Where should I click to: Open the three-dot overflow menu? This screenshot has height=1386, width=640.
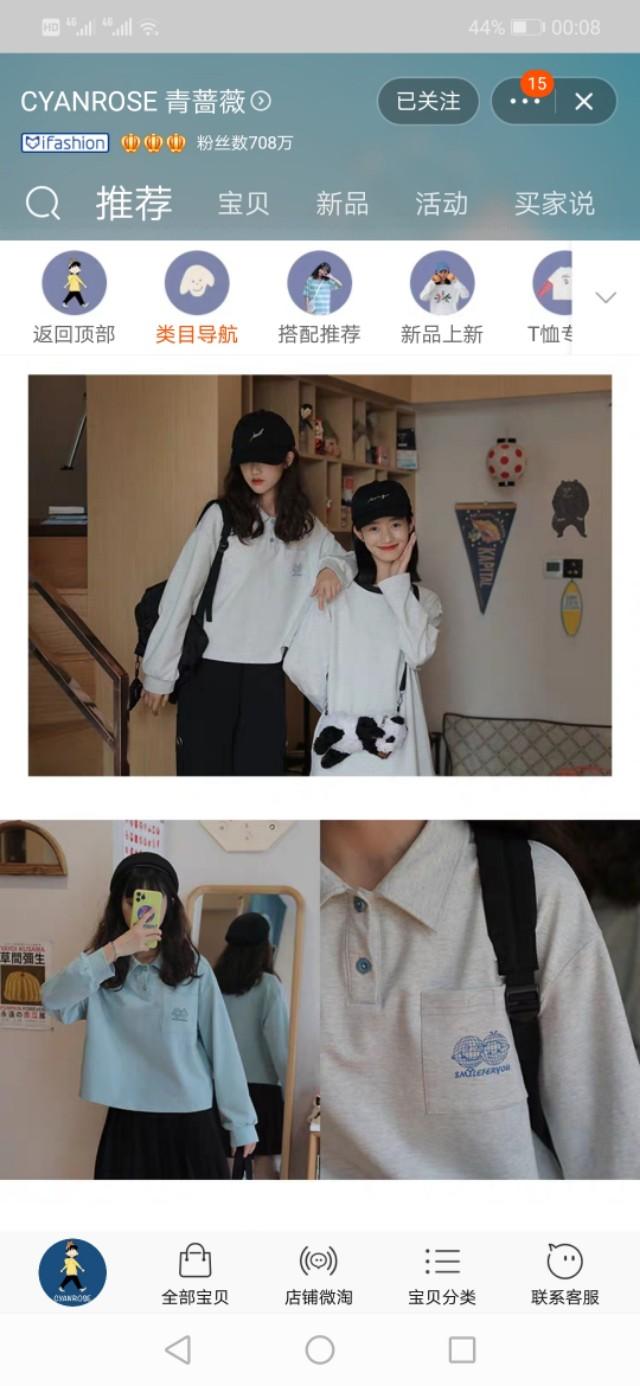(x=525, y=101)
